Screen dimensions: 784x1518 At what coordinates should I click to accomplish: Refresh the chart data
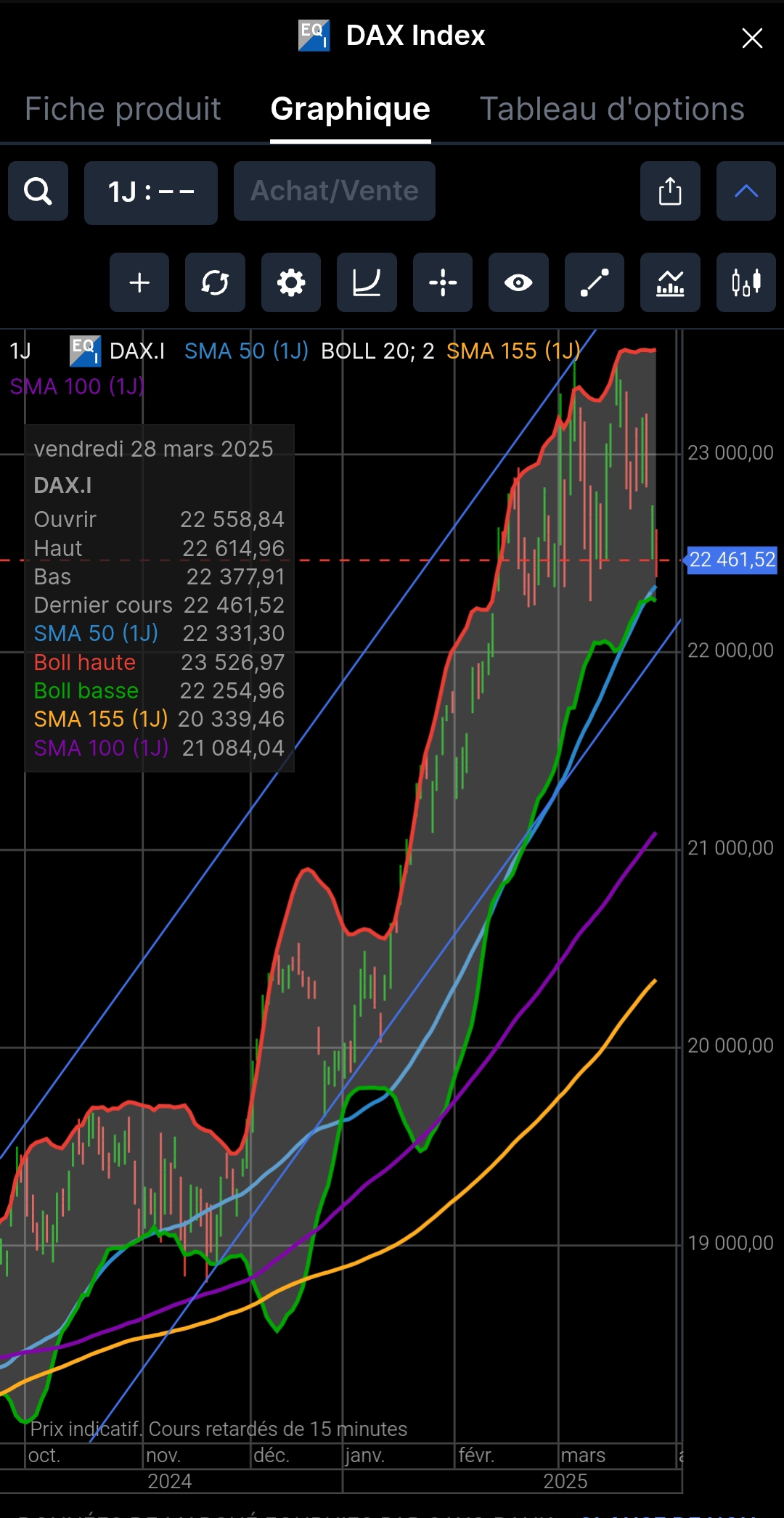point(215,282)
